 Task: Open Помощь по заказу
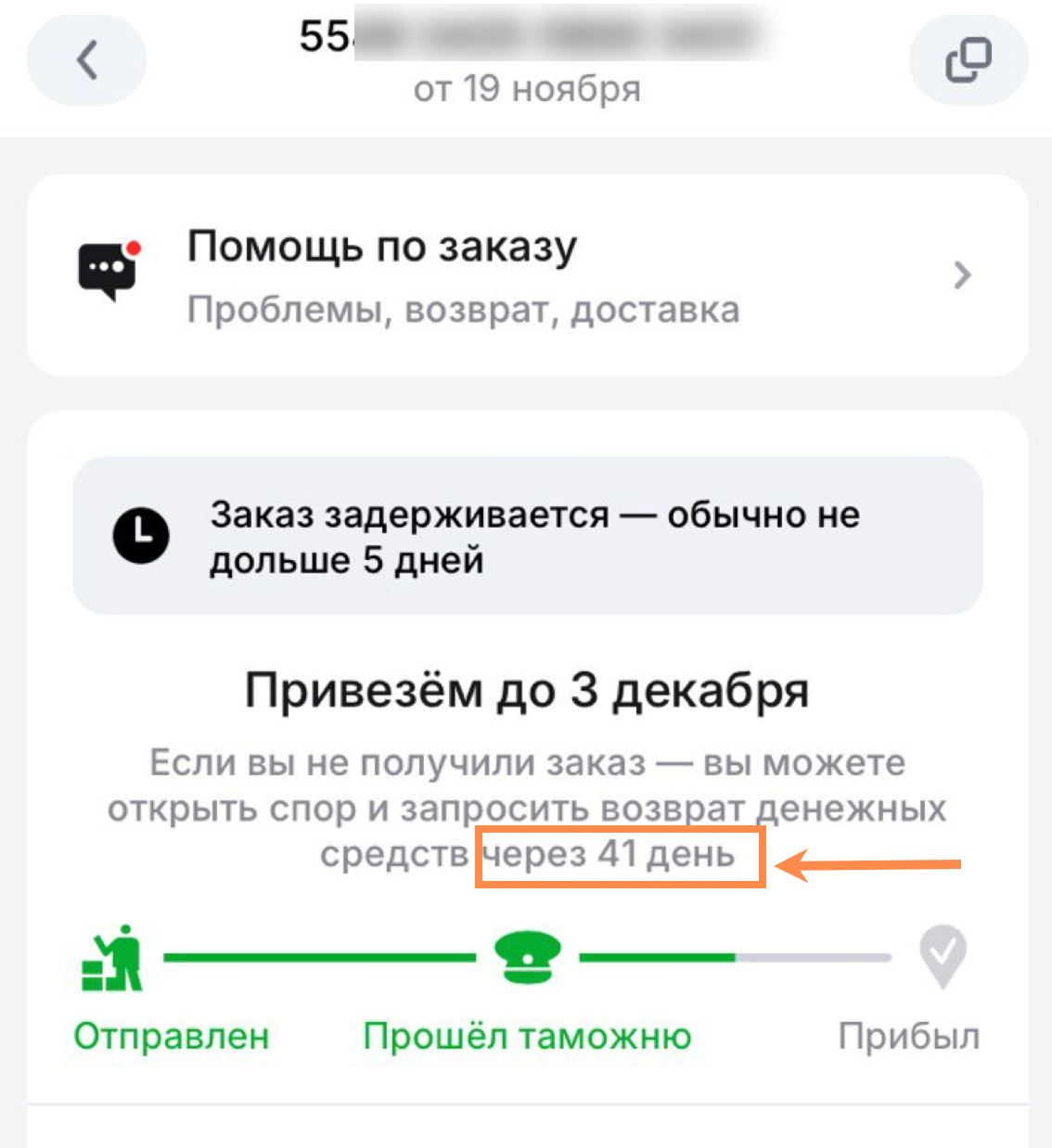(x=527, y=274)
